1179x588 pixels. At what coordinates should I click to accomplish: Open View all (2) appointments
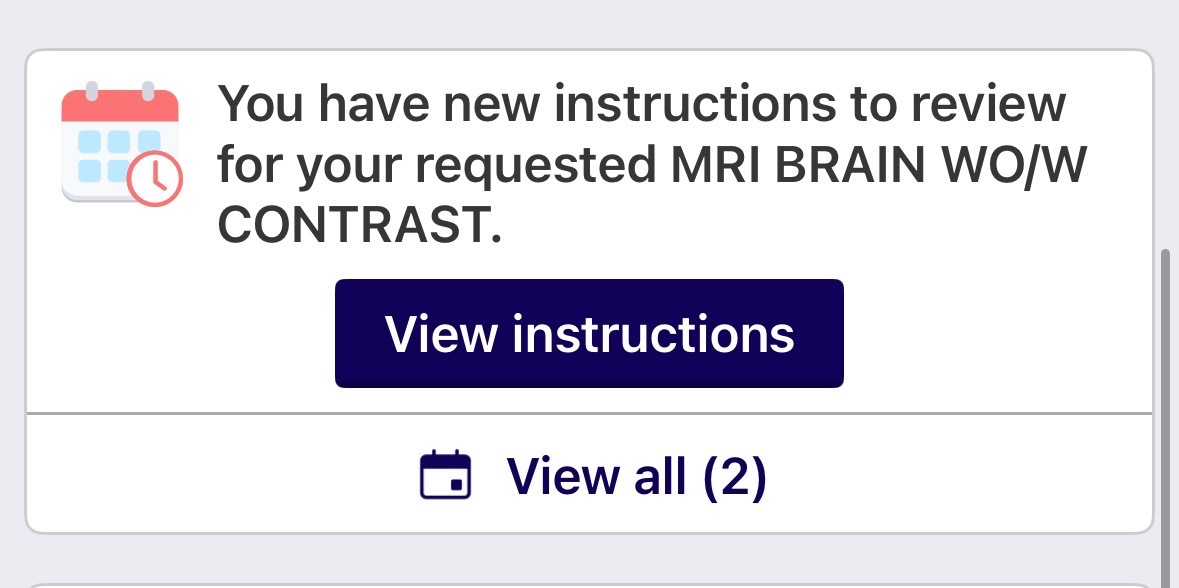(x=592, y=476)
